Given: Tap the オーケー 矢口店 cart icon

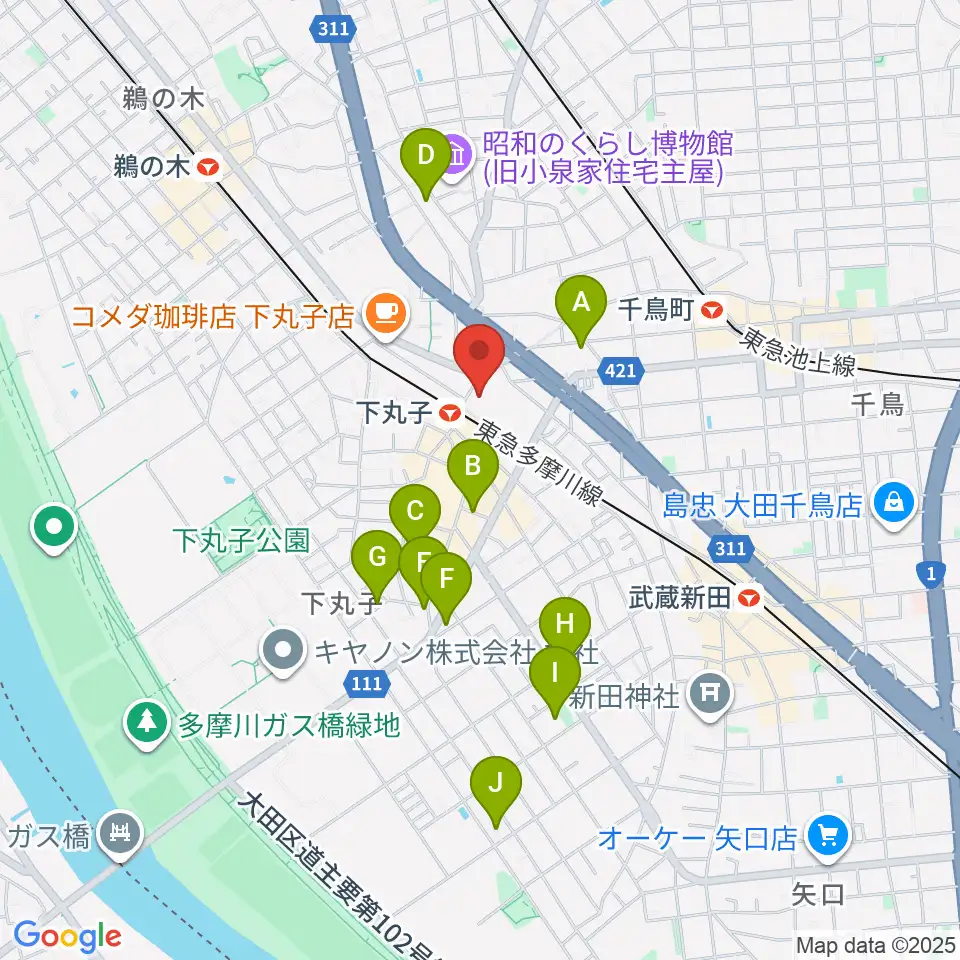Looking at the screenshot, I should click(x=828, y=837).
